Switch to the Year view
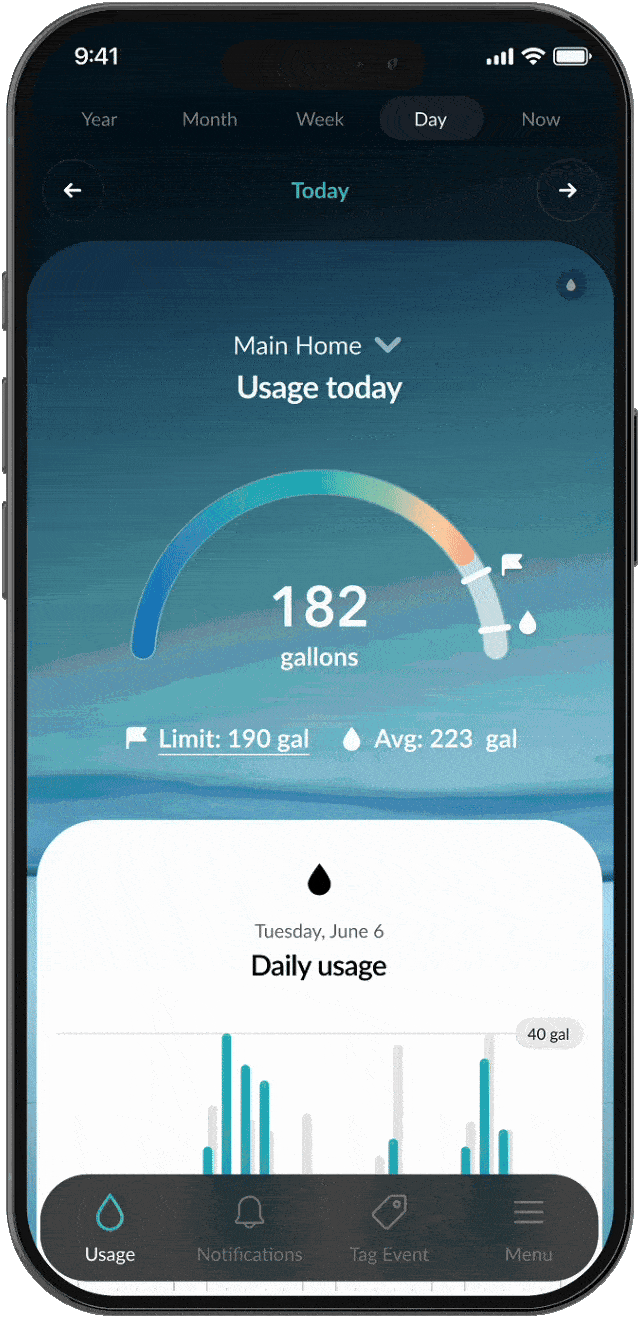This screenshot has width=640, height=1318. tap(99, 119)
